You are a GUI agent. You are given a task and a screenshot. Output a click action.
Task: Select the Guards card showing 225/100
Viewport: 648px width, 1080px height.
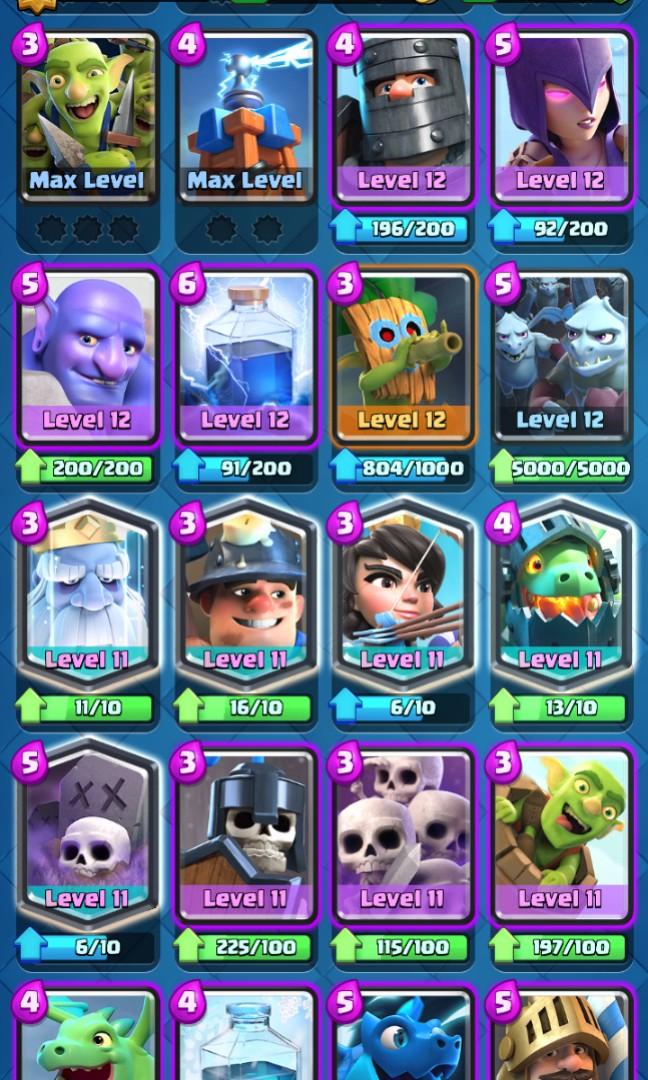[246, 835]
